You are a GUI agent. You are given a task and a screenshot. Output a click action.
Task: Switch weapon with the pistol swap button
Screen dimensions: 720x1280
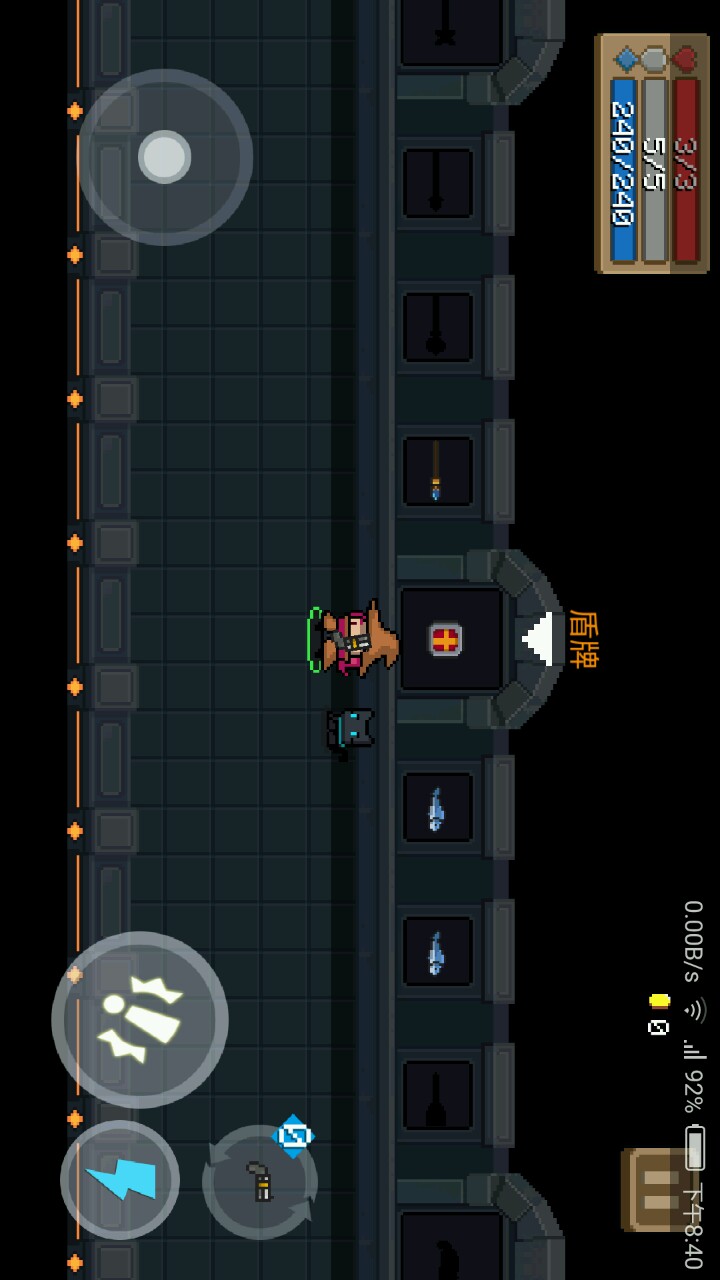tap(260, 1182)
